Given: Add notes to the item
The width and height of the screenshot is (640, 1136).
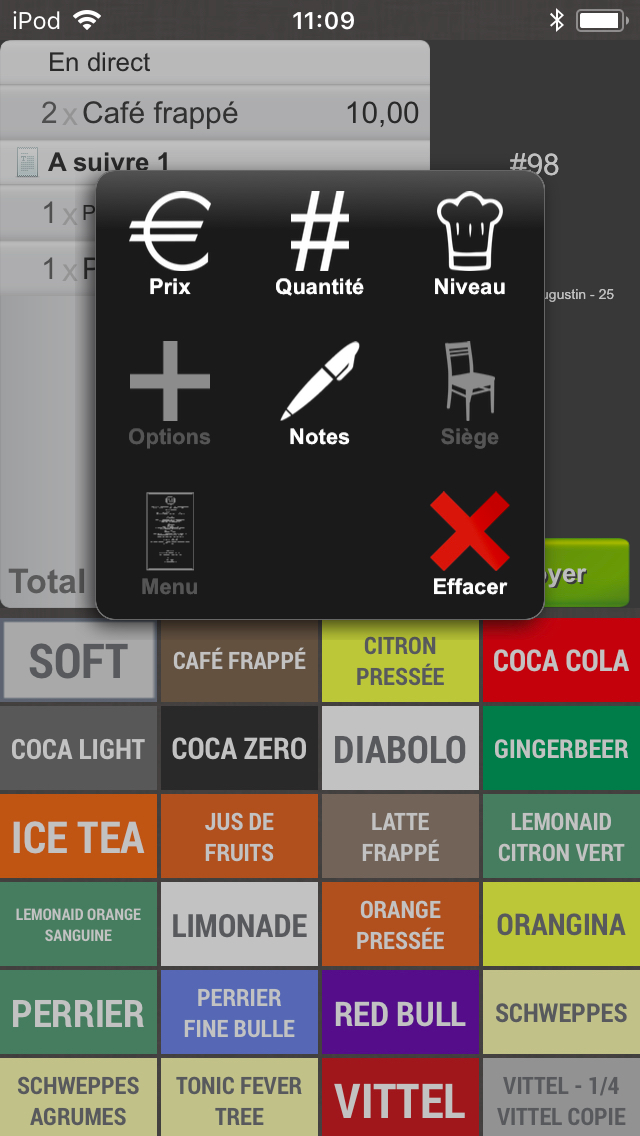Looking at the screenshot, I should 320,395.
